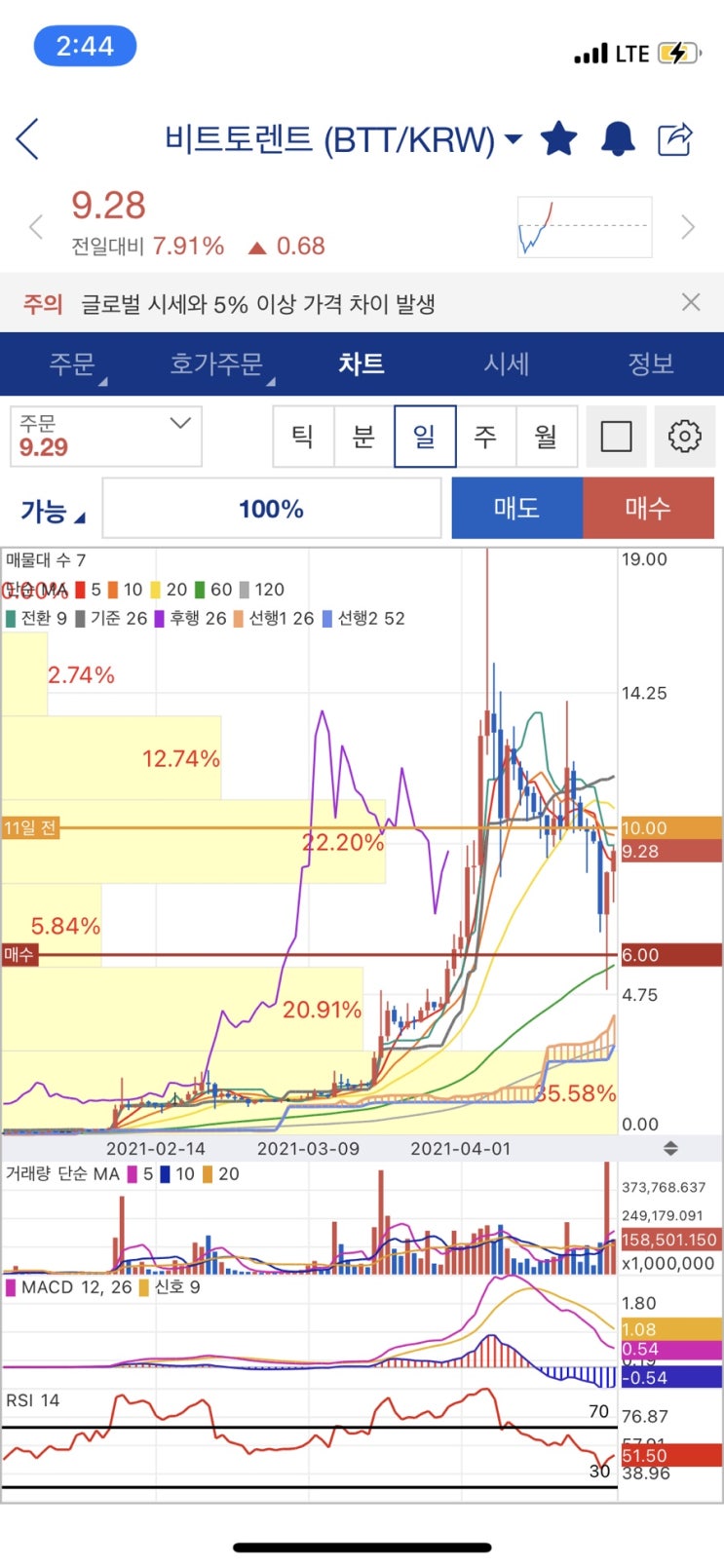Open chart settings gear
Screen dimensions: 724x1568
tap(684, 436)
